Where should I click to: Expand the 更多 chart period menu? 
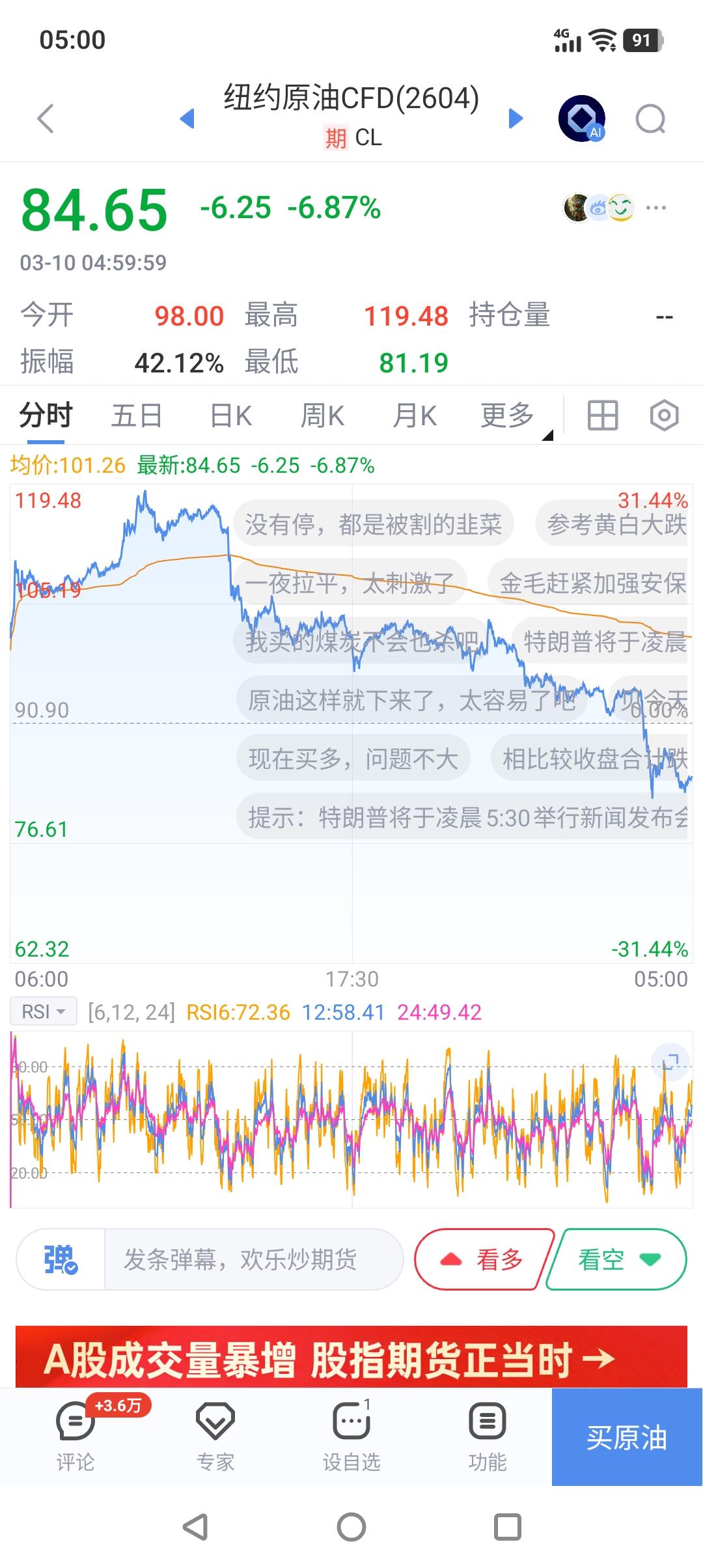click(508, 415)
